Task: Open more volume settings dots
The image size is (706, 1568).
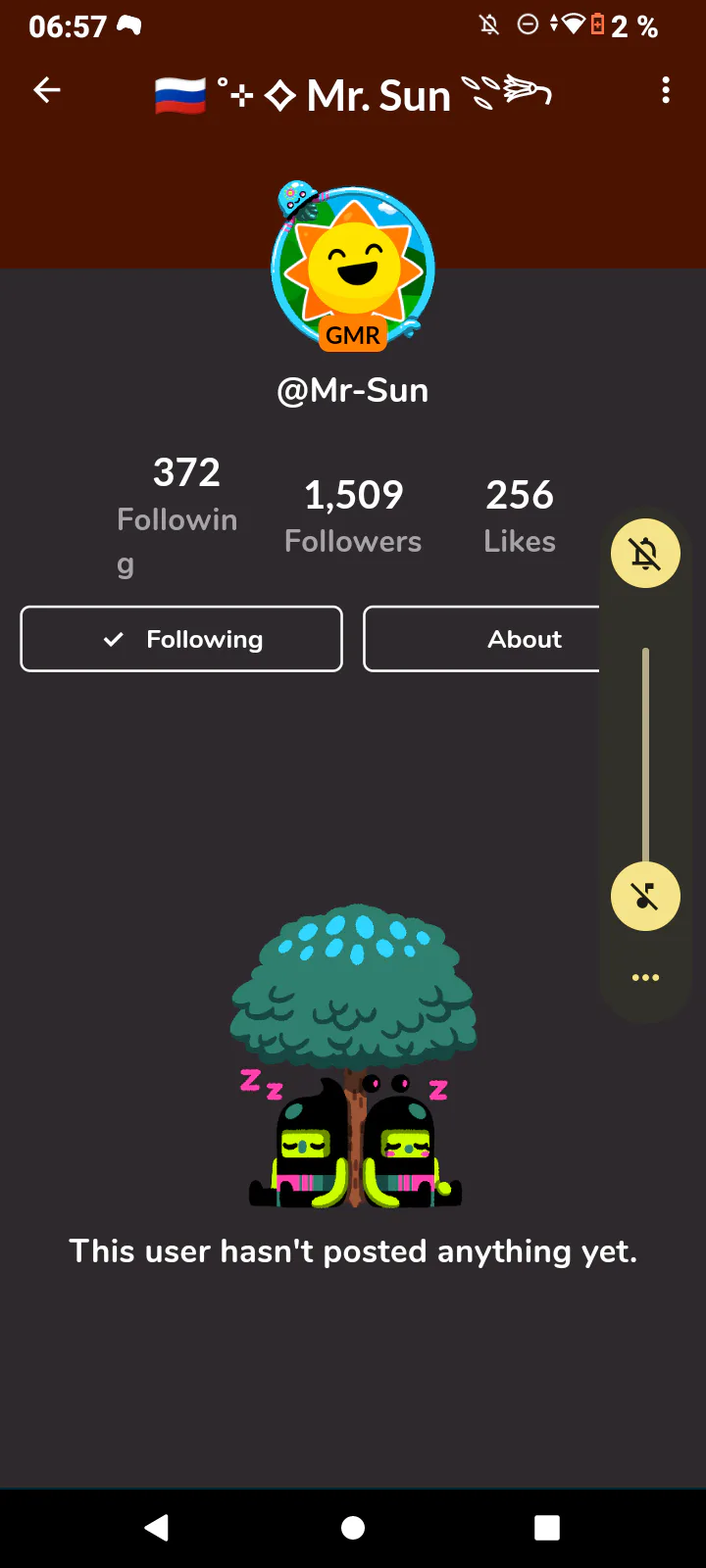Action: (x=645, y=978)
